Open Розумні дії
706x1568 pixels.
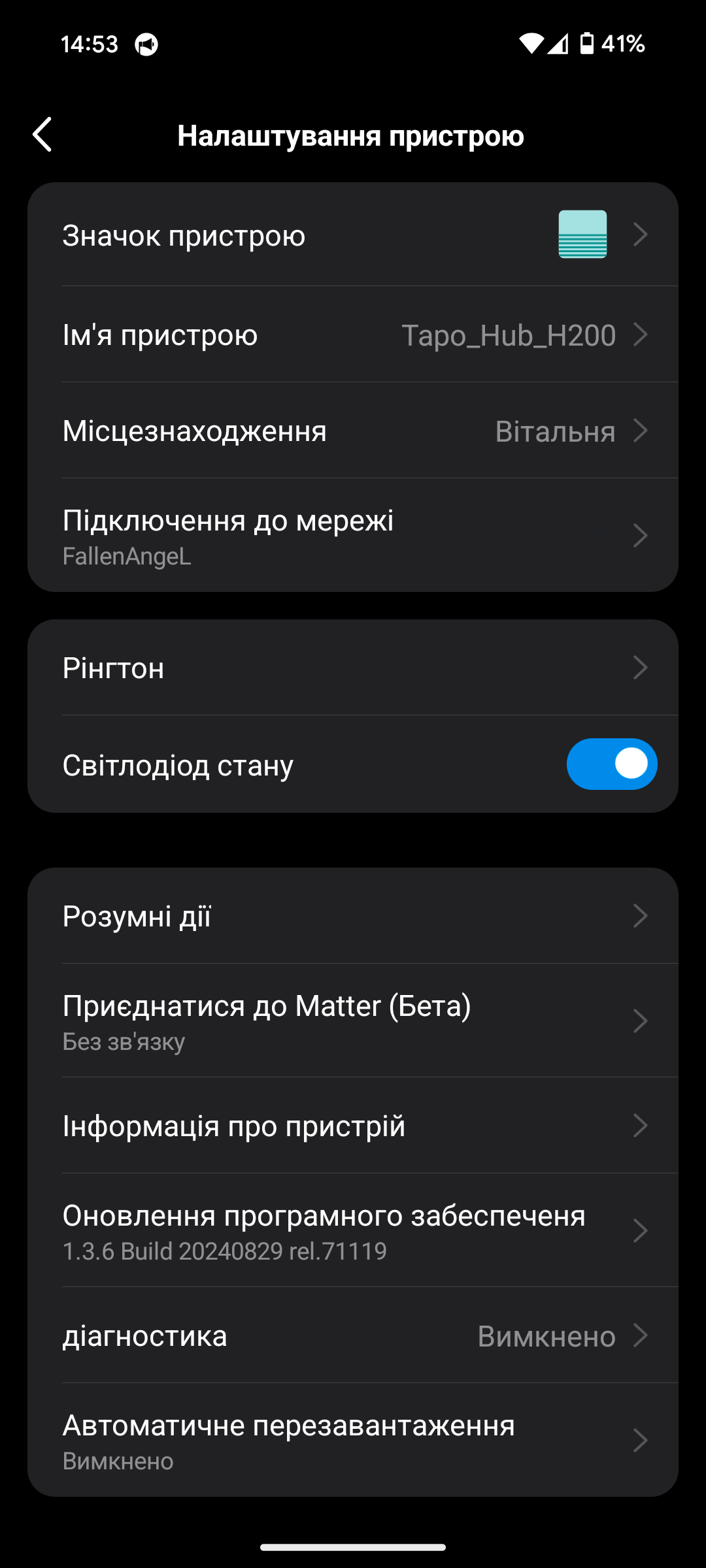tap(353, 916)
